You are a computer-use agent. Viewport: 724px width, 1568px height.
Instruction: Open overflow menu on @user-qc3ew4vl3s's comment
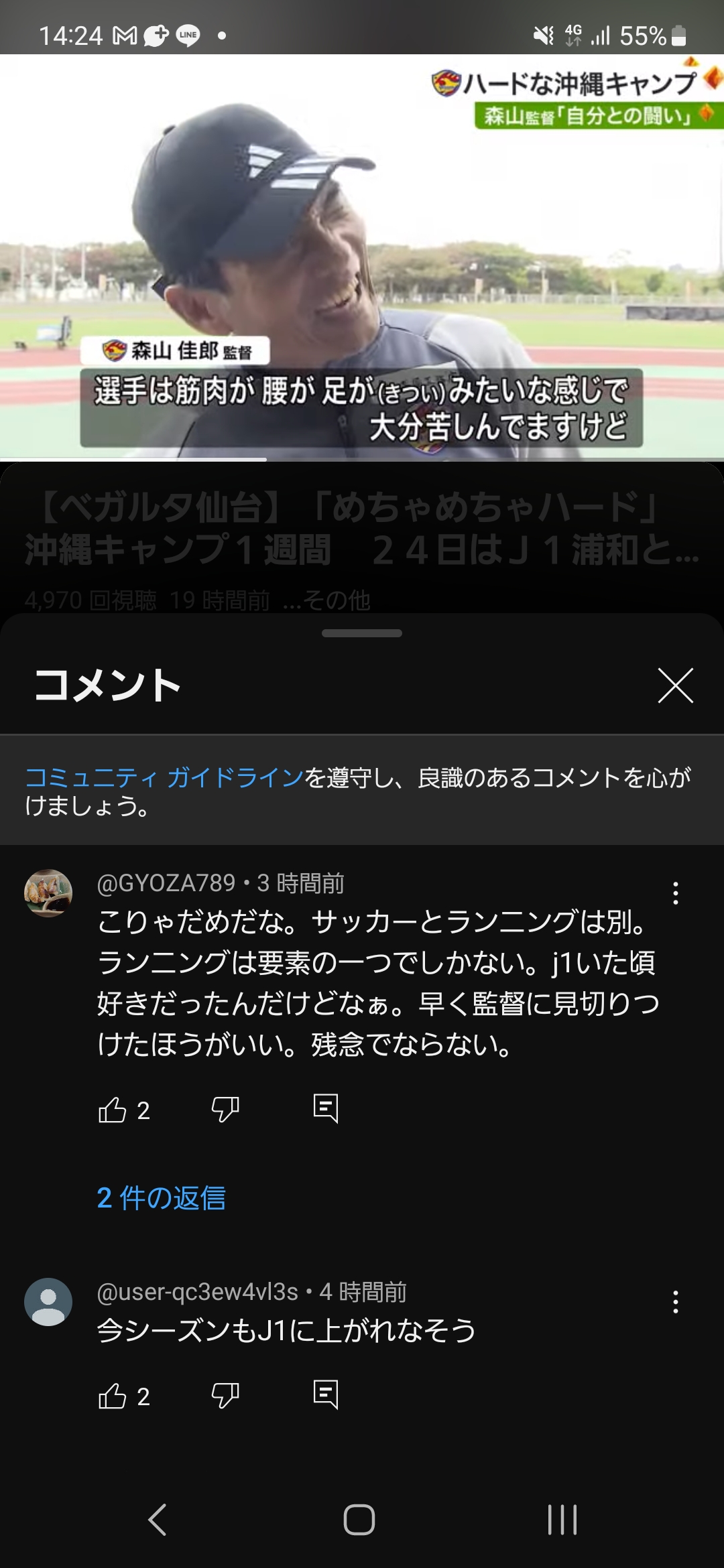[675, 1302]
